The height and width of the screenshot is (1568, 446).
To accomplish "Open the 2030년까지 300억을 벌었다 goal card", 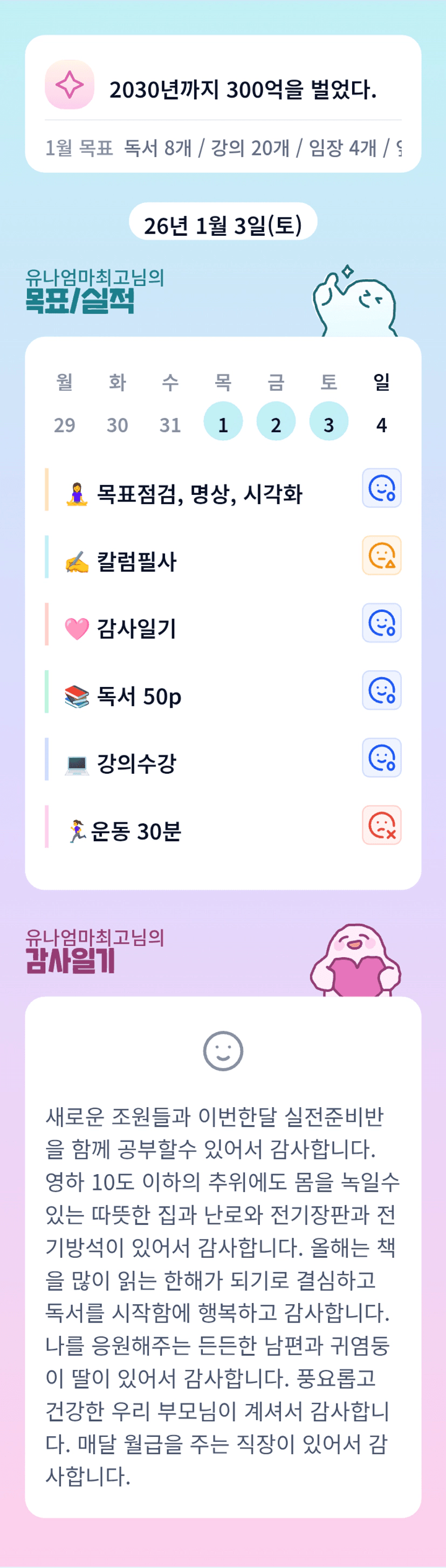I will pos(223,104).
